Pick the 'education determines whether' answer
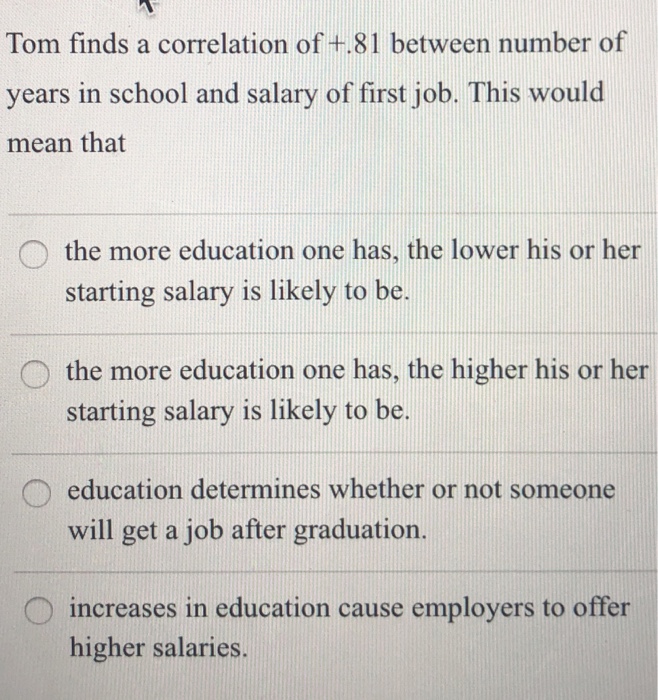 tap(39, 493)
